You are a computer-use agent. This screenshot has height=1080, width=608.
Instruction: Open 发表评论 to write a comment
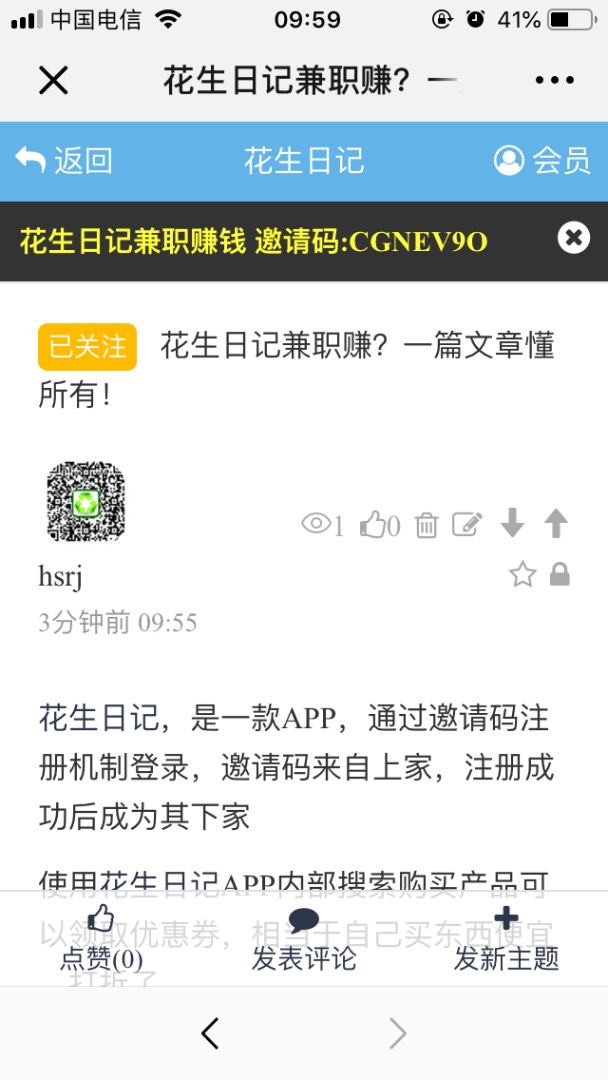[x=303, y=940]
